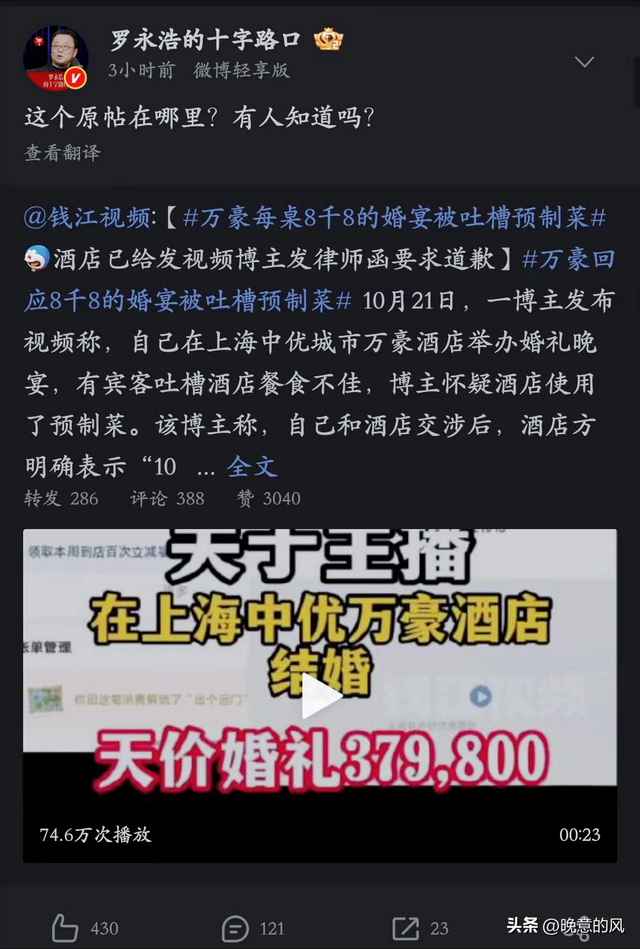Expand the post options chevron

(x=584, y=62)
